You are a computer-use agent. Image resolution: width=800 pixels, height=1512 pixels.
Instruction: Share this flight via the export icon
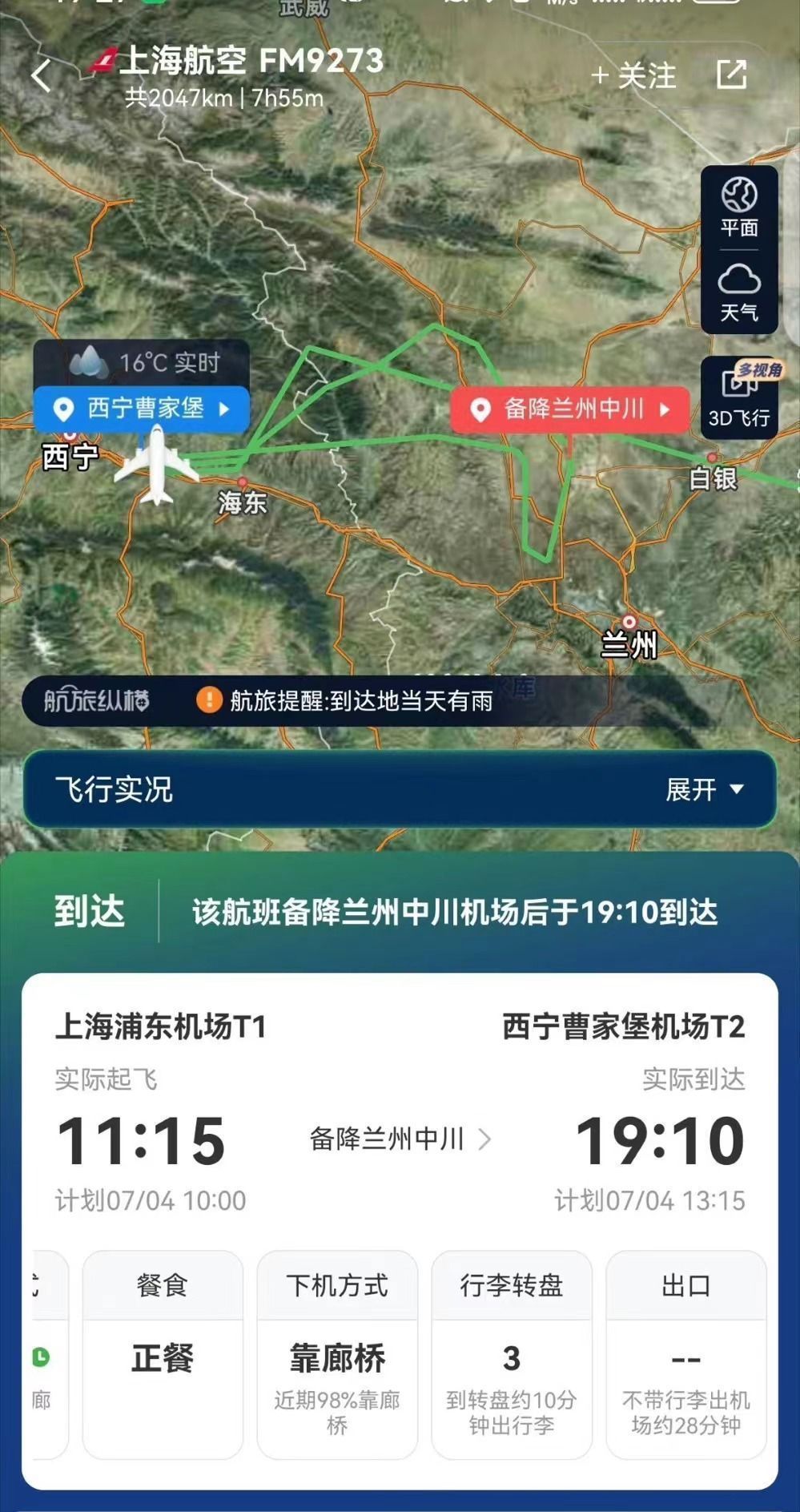(x=731, y=75)
